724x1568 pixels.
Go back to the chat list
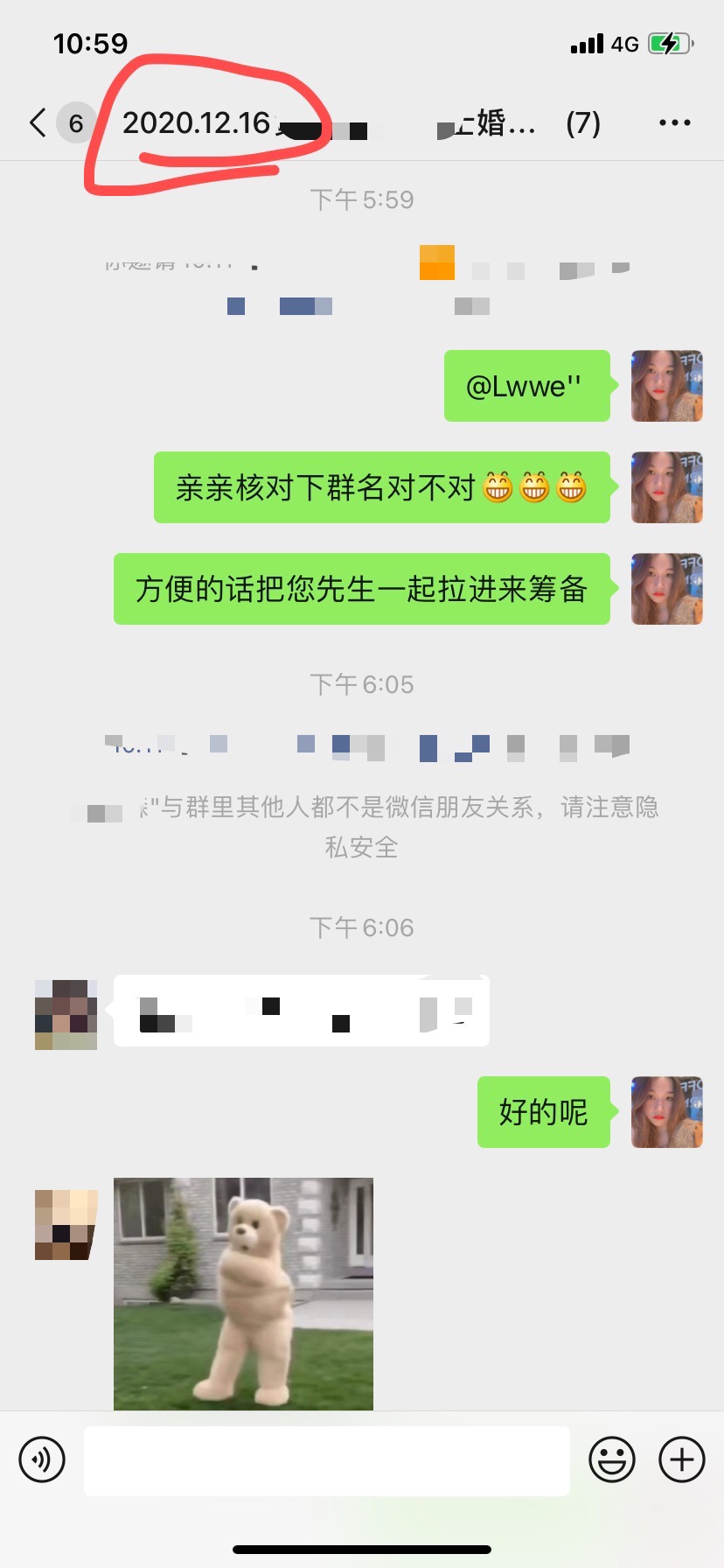coord(38,123)
